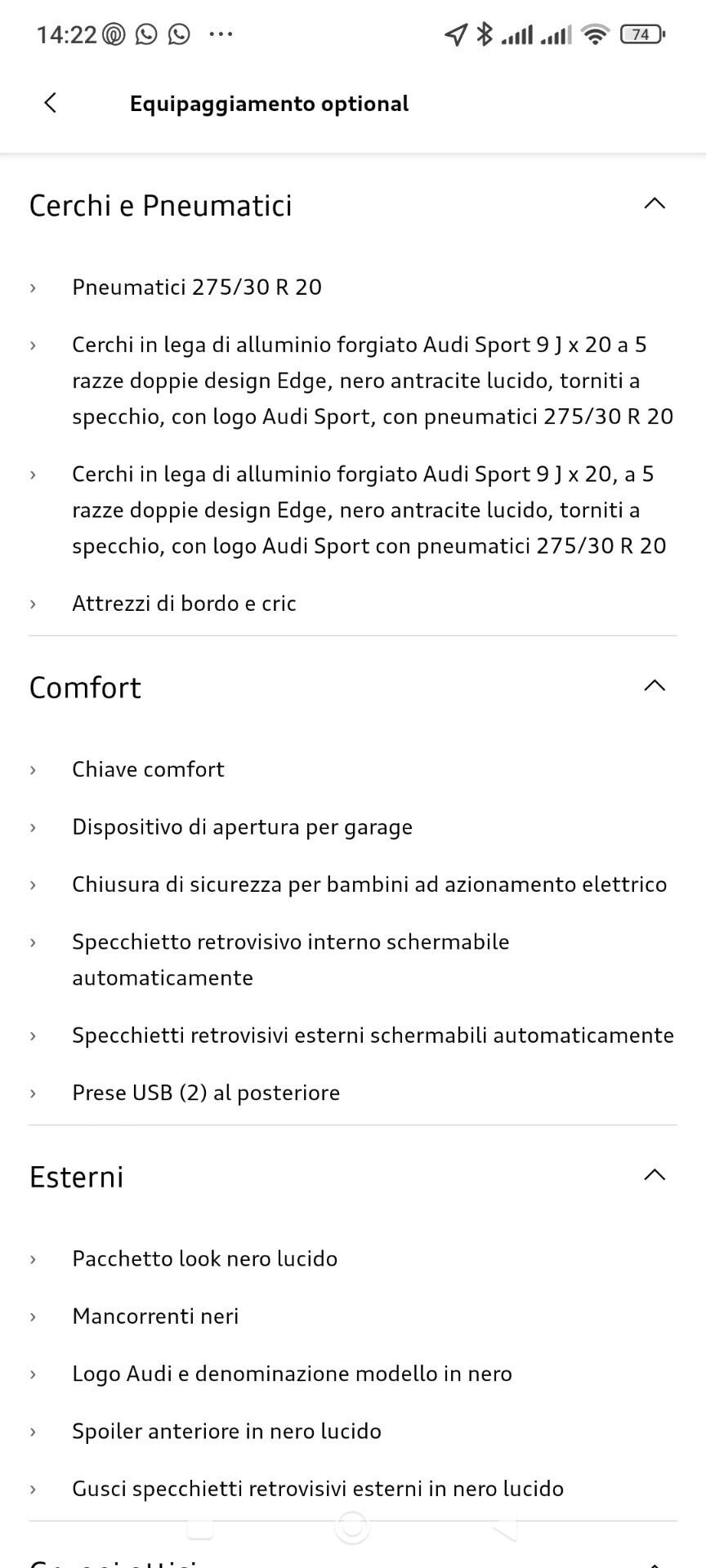Select the Mancorrenti neri item
This screenshot has width=706, height=1568.
click(x=155, y=1316)
